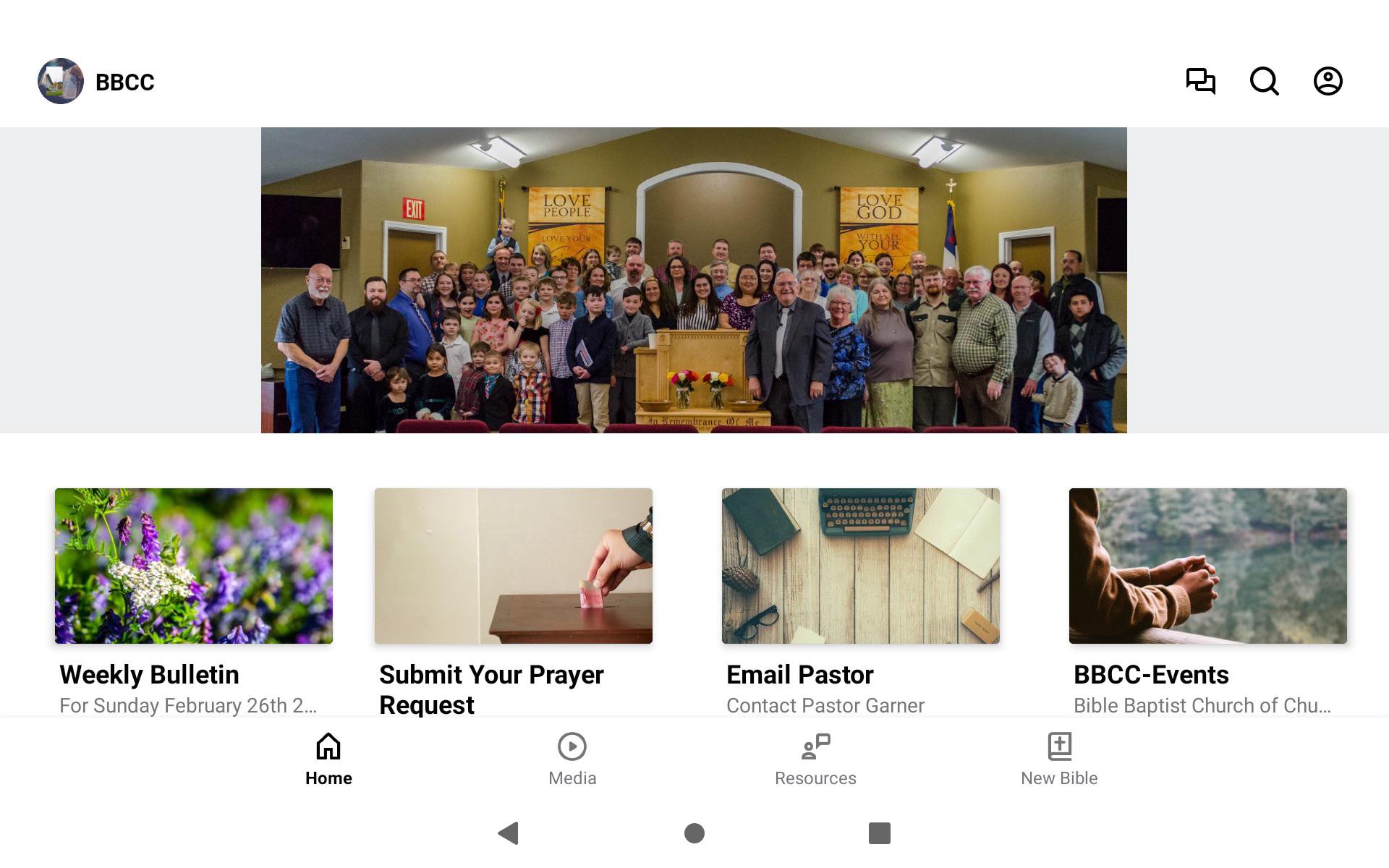The width and height of the screenshot is (1389, 868).
Task: Open the user profile icon
Action: click(1328, 81)
